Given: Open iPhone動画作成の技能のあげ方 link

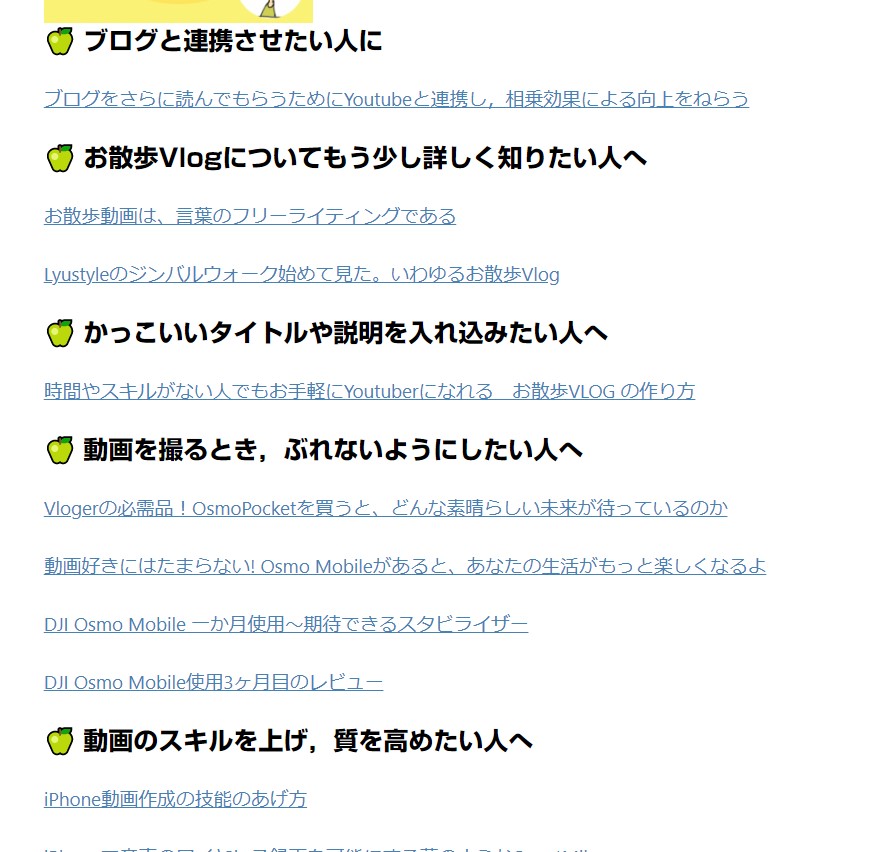Looking at the screenshot, I should (175, 799).
